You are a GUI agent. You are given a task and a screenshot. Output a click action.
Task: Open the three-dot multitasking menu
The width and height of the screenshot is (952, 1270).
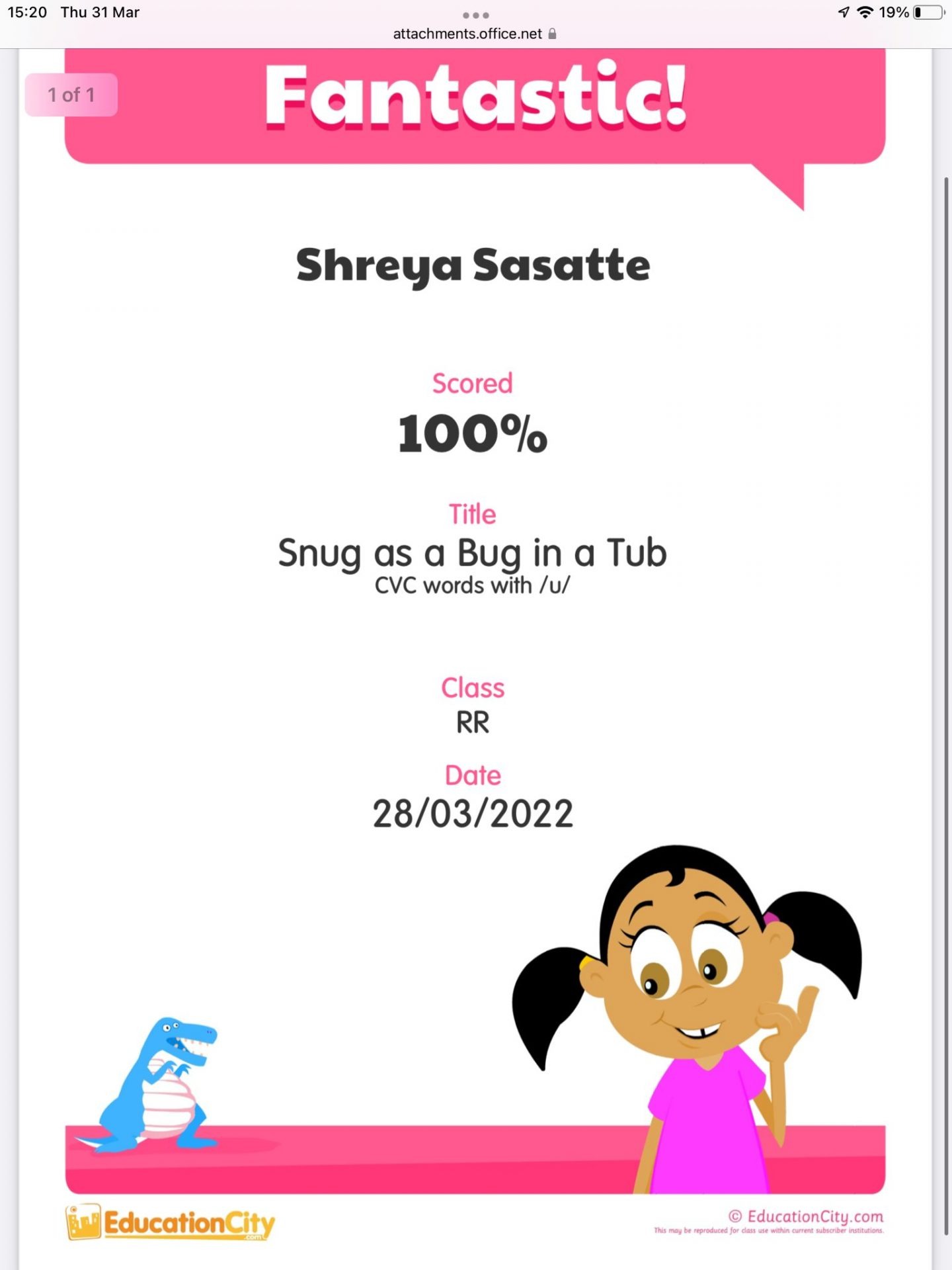click(x=475, y=15)
